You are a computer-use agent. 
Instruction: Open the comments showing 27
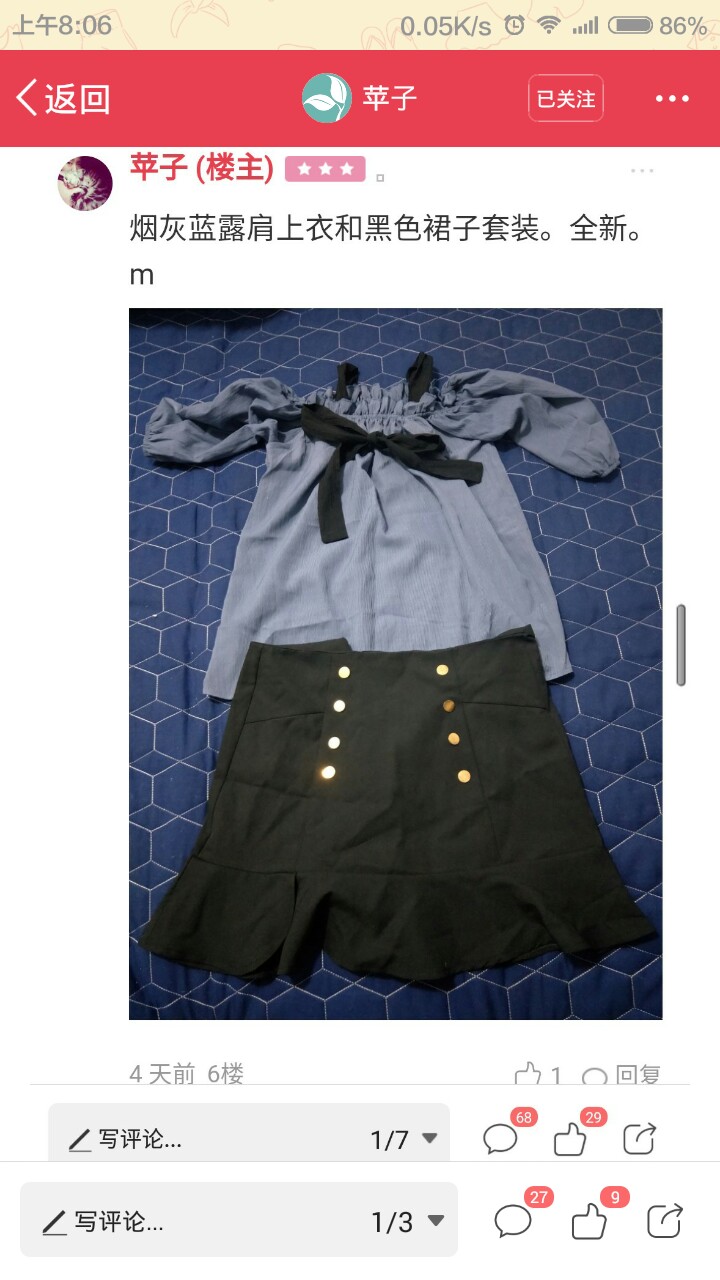514,1220
